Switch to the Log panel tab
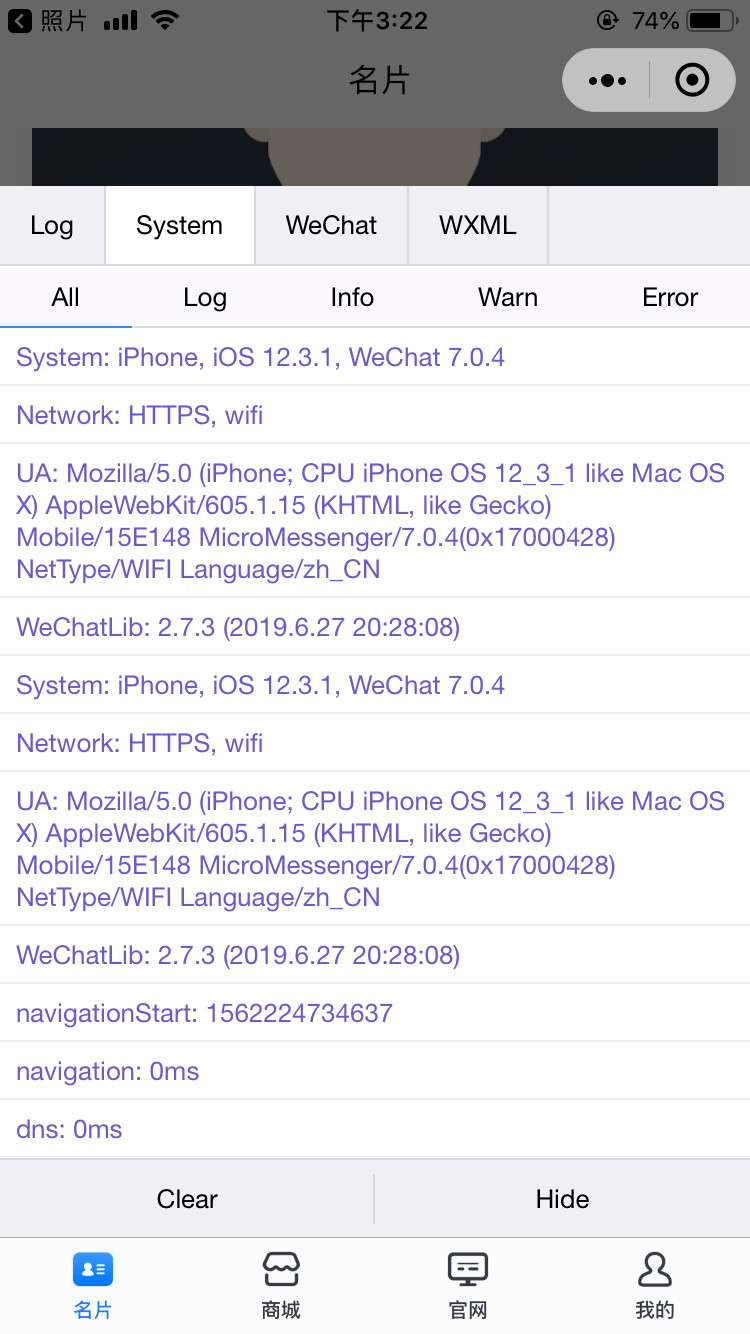The width and height of the screenshot is (750, 1334). point(52,225)
